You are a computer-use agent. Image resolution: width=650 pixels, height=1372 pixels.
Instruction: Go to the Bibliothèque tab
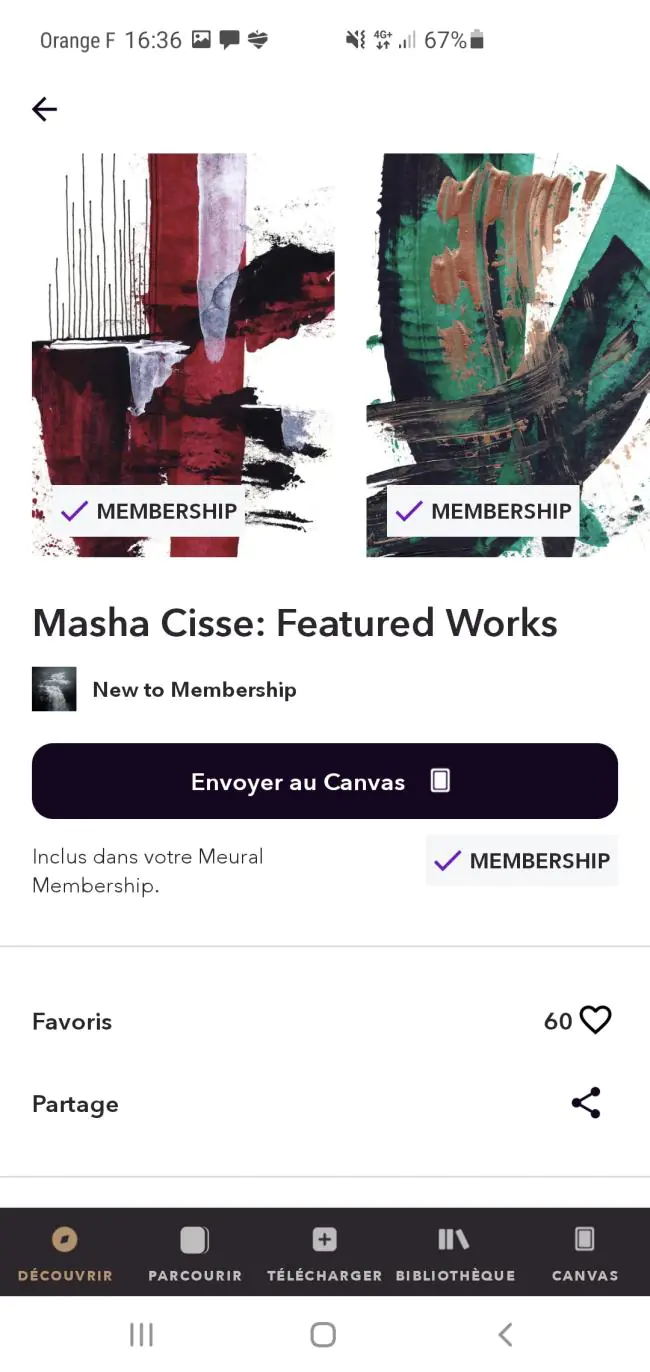click(x=455, y=1254)
